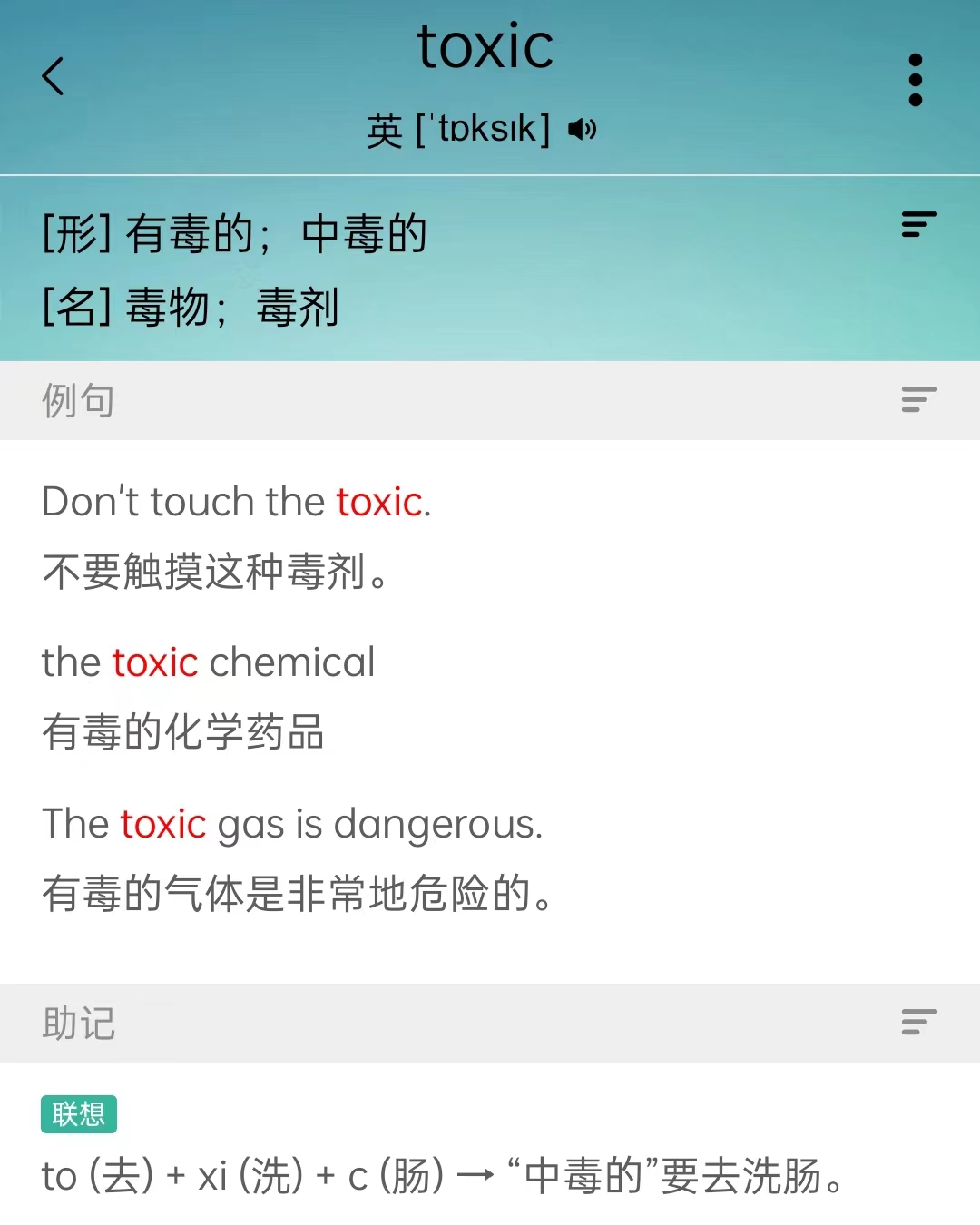Open the three-dot overflow menu
The image size is (980, 1225).
tap(915, 80)
